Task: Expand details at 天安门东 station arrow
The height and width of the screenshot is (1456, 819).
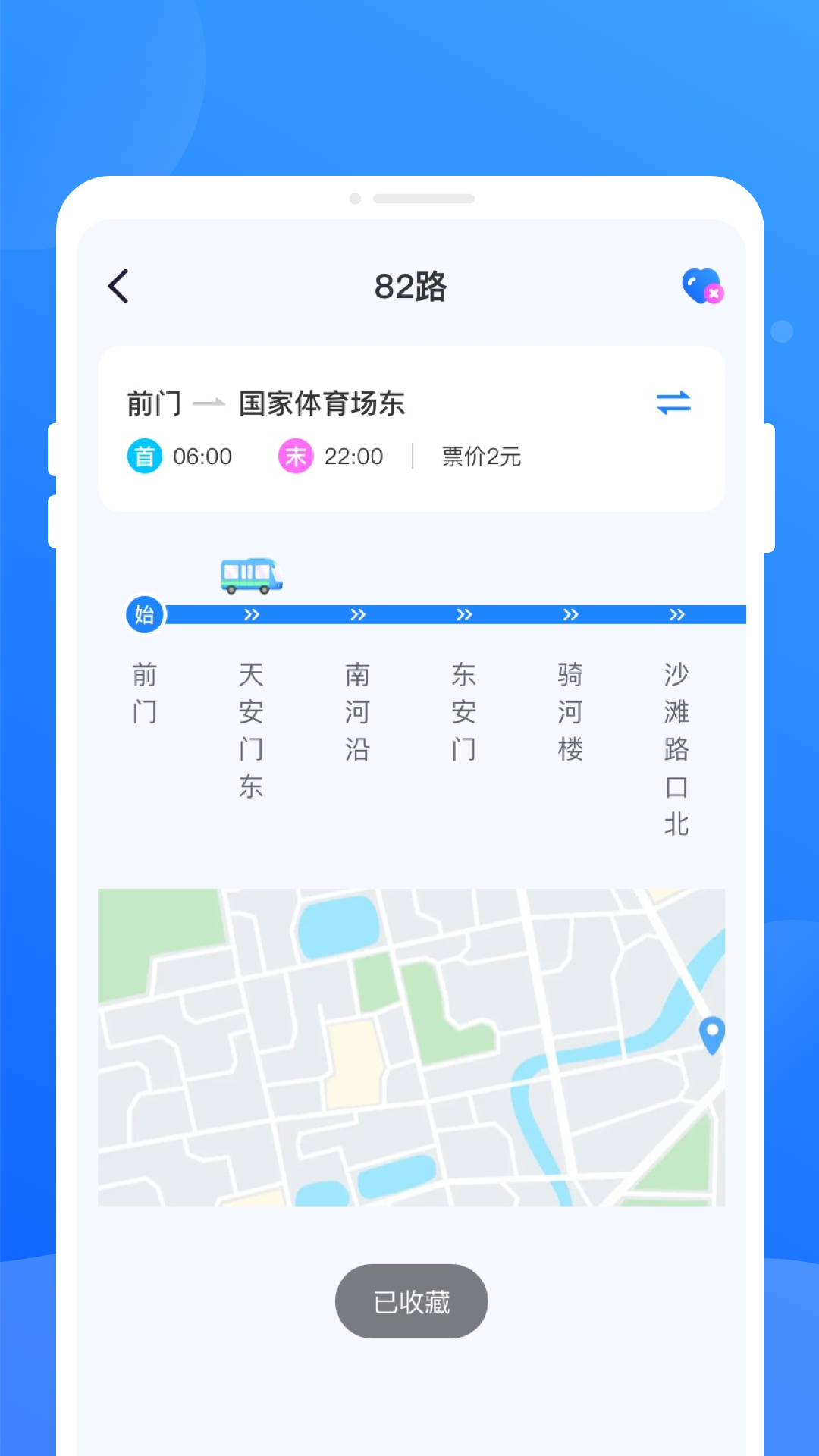Action: tap(251, 615)
